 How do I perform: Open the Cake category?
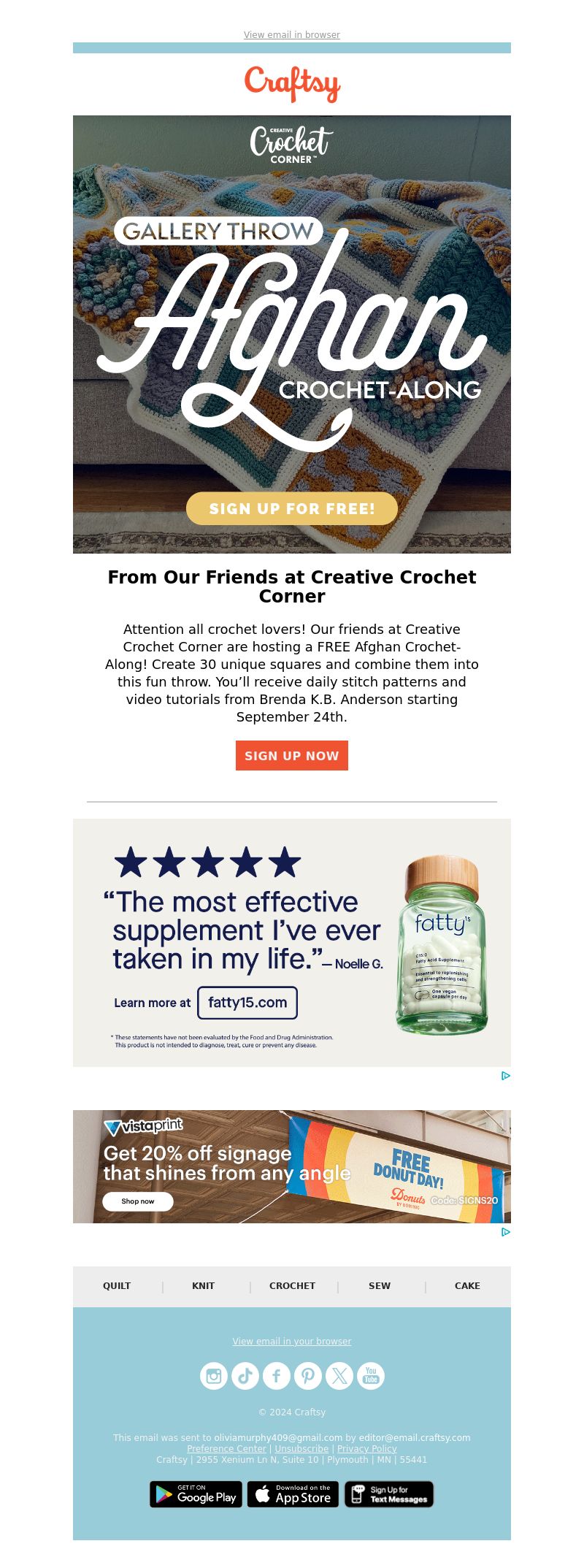pyautogui.click(x=467, y=1286)
